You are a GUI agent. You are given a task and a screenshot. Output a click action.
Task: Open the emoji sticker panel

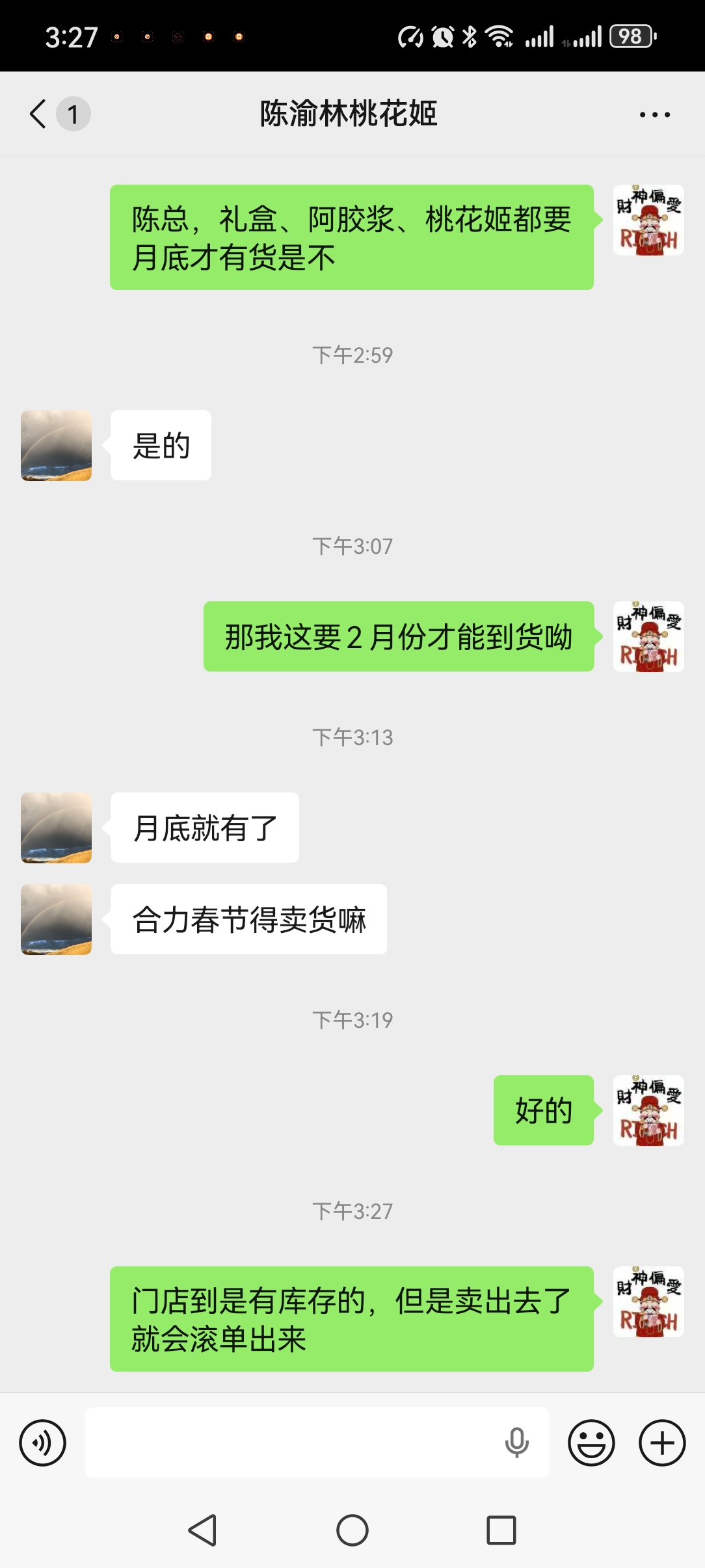[x=591, y=1443]
